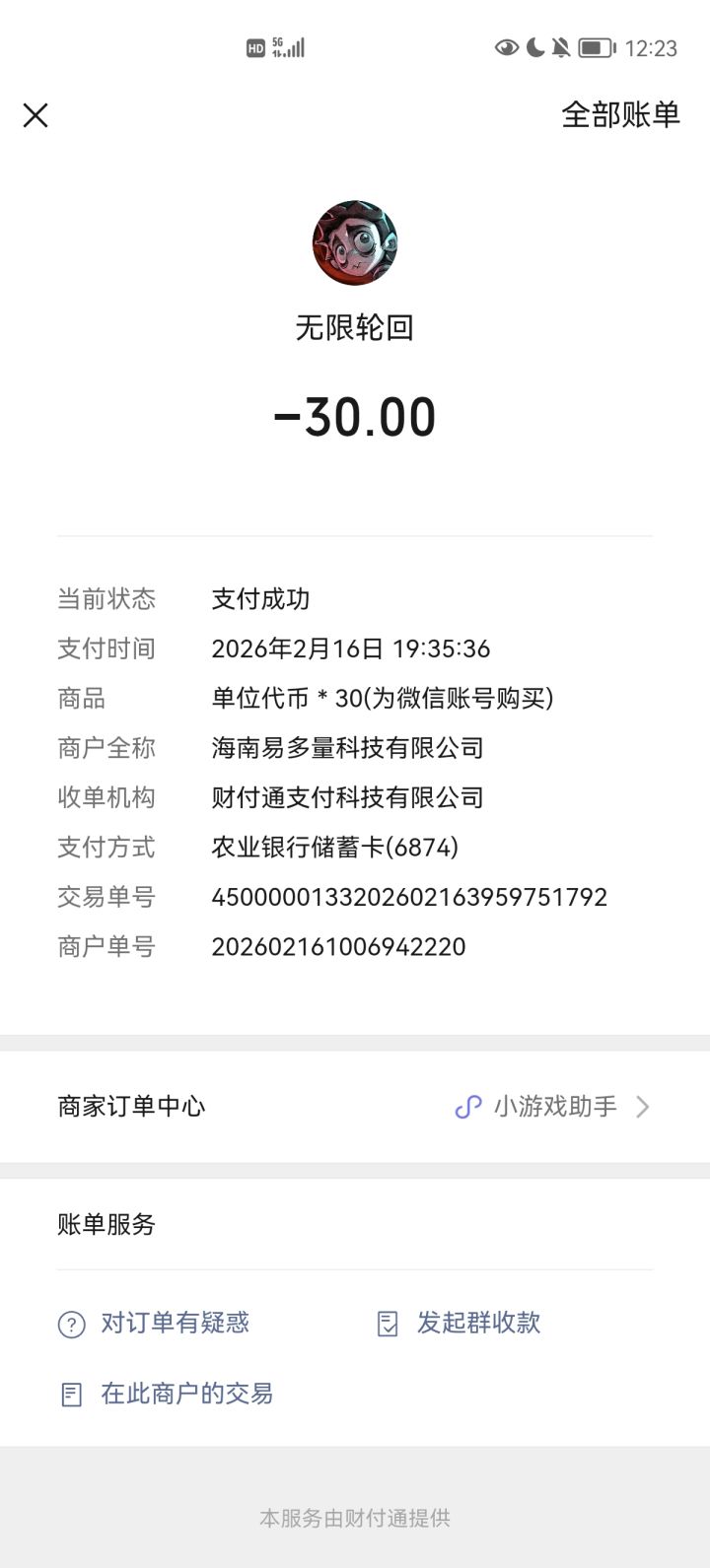This screenshot has height=1568, width=710.
Task: Tap the 账单服务 section header
Action: [x=106, y=1225]
